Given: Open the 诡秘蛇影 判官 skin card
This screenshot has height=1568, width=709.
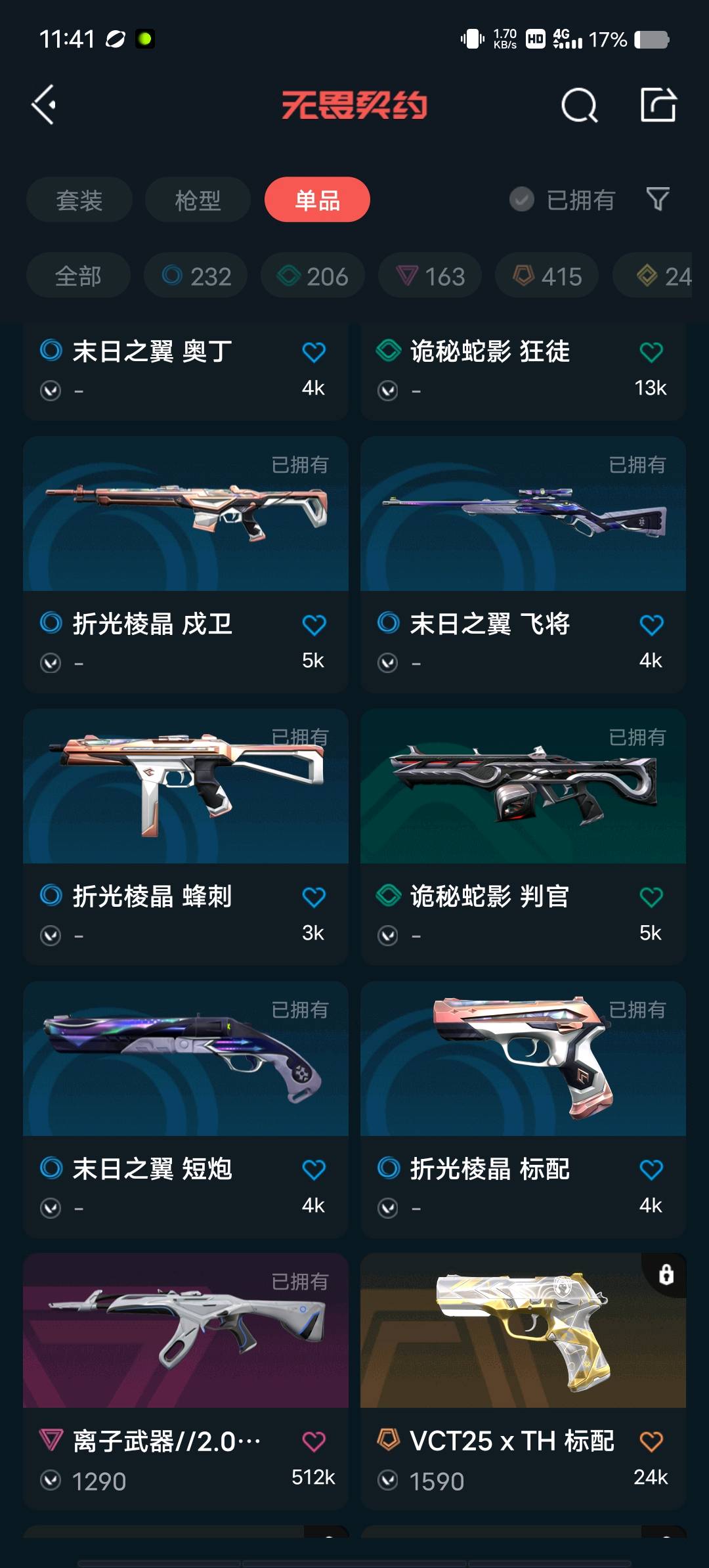Looking at the screenshot, I should (523, 837).
